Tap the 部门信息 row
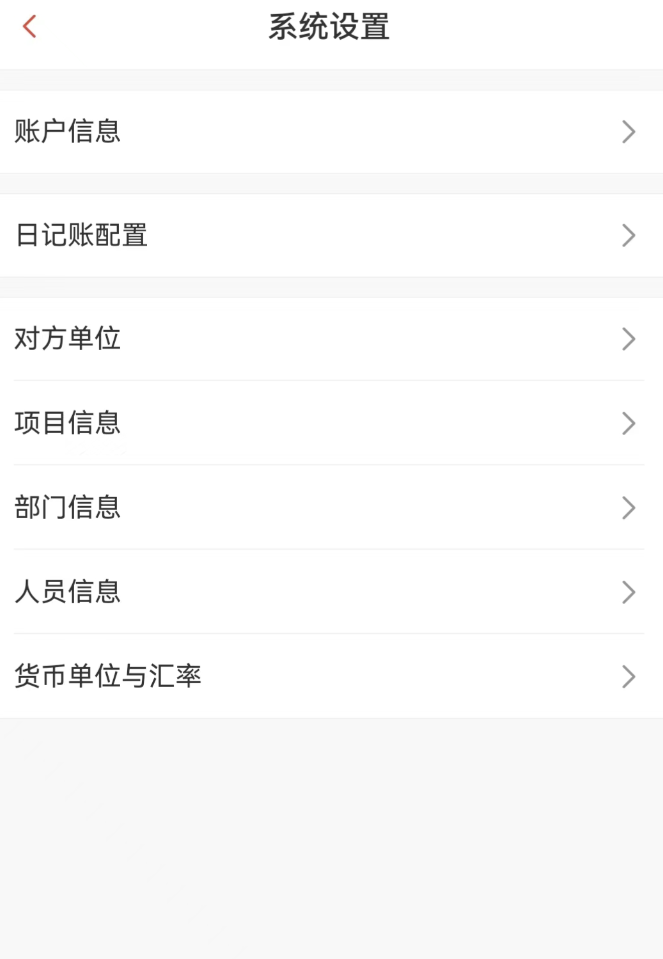 [330, 508]
